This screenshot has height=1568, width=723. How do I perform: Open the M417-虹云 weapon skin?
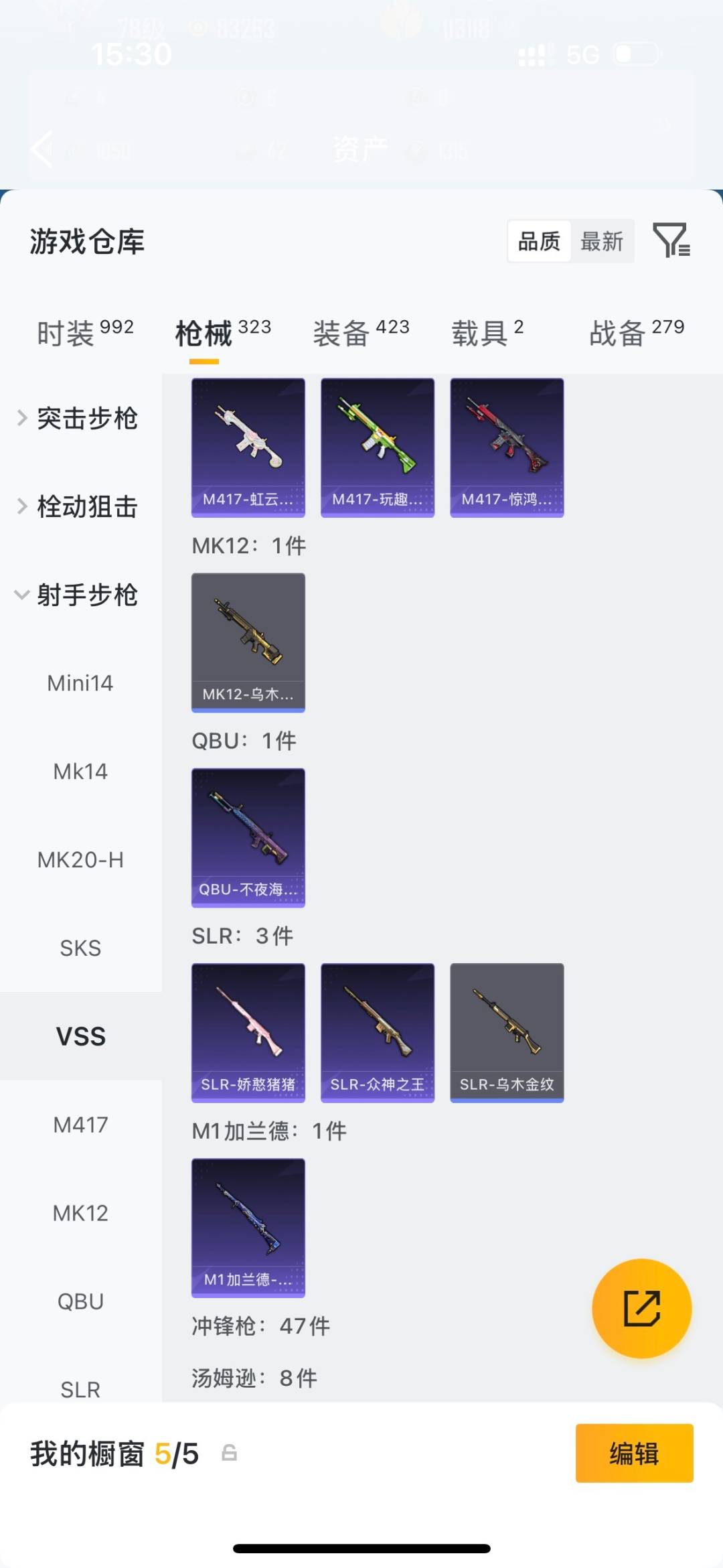click(248, 447)
